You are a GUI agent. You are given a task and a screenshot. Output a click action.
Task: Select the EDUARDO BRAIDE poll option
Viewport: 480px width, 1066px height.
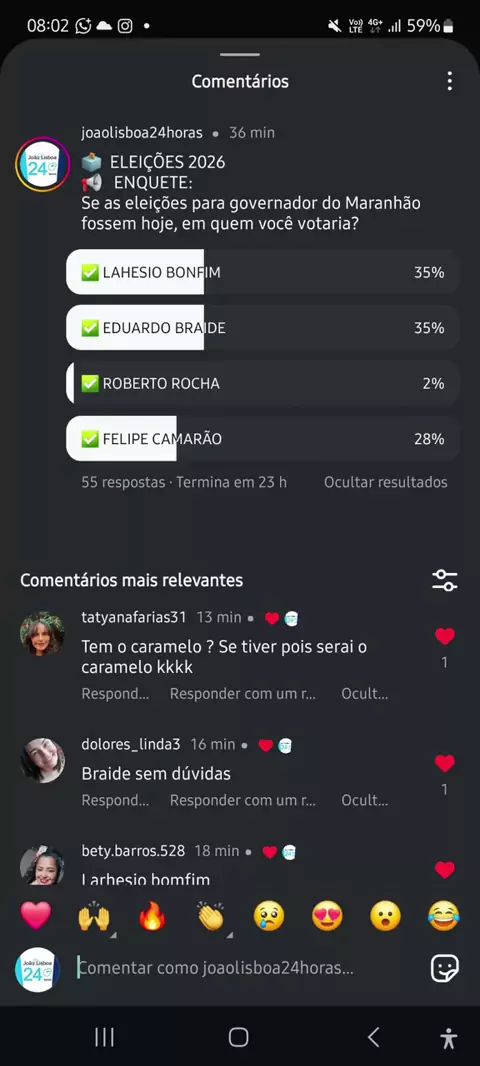pos(263,328)
